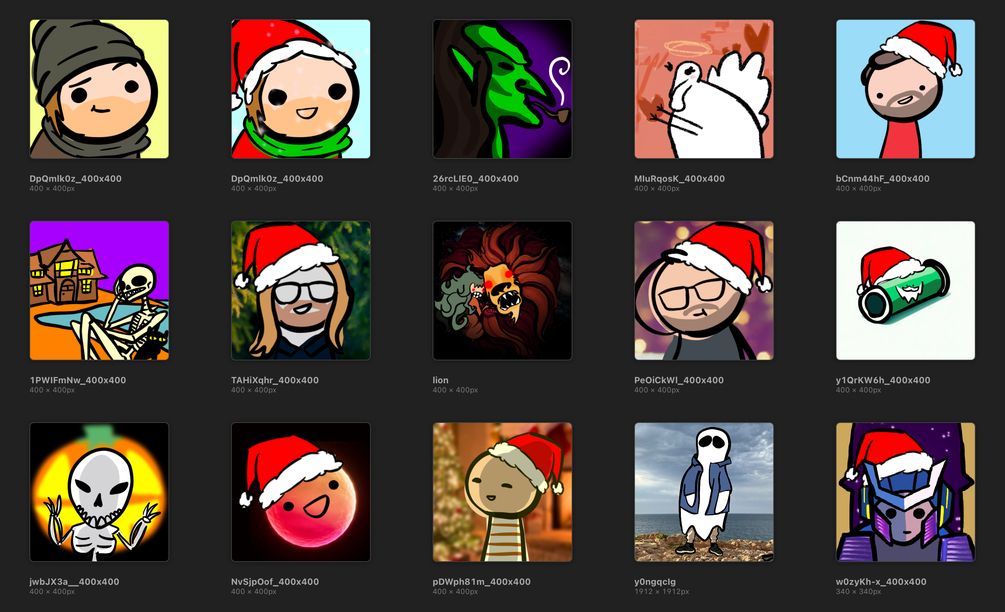The width and height of the screenshot is (1005, 612).
Task: Open the bCnm44hF_400x400 thumbnail
Action: tap(905, 89)
